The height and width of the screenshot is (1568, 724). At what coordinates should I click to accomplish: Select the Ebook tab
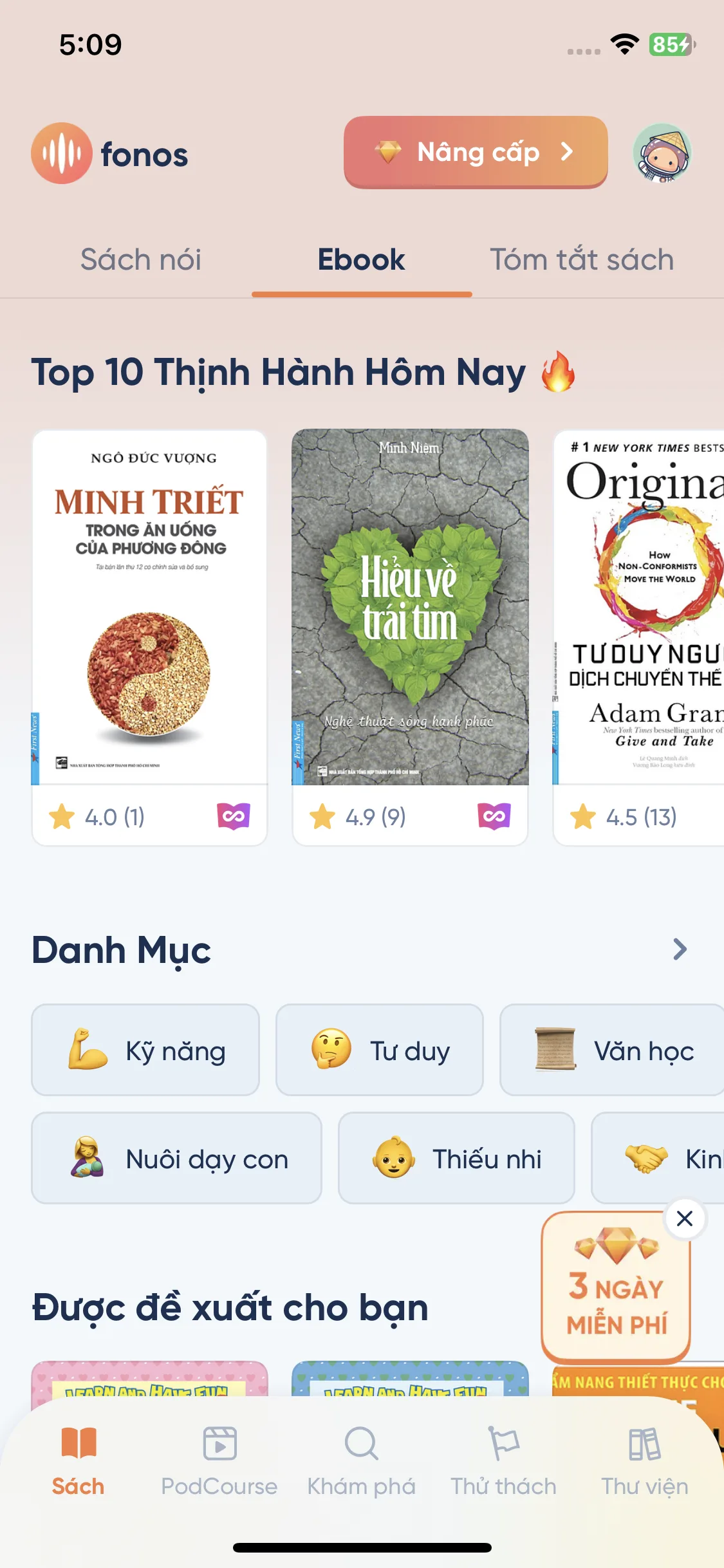(x=360, y=259)
